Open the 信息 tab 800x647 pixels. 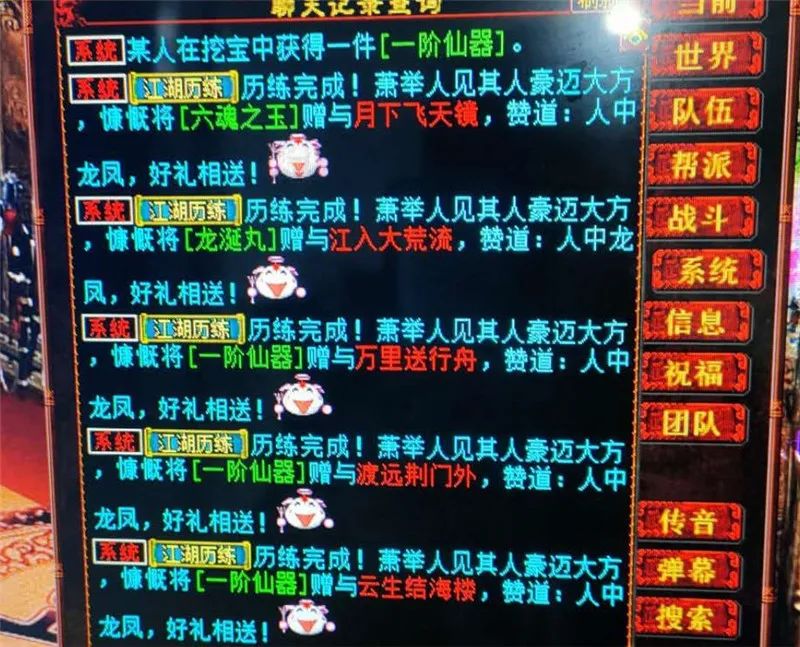click(x=696, y=322)
